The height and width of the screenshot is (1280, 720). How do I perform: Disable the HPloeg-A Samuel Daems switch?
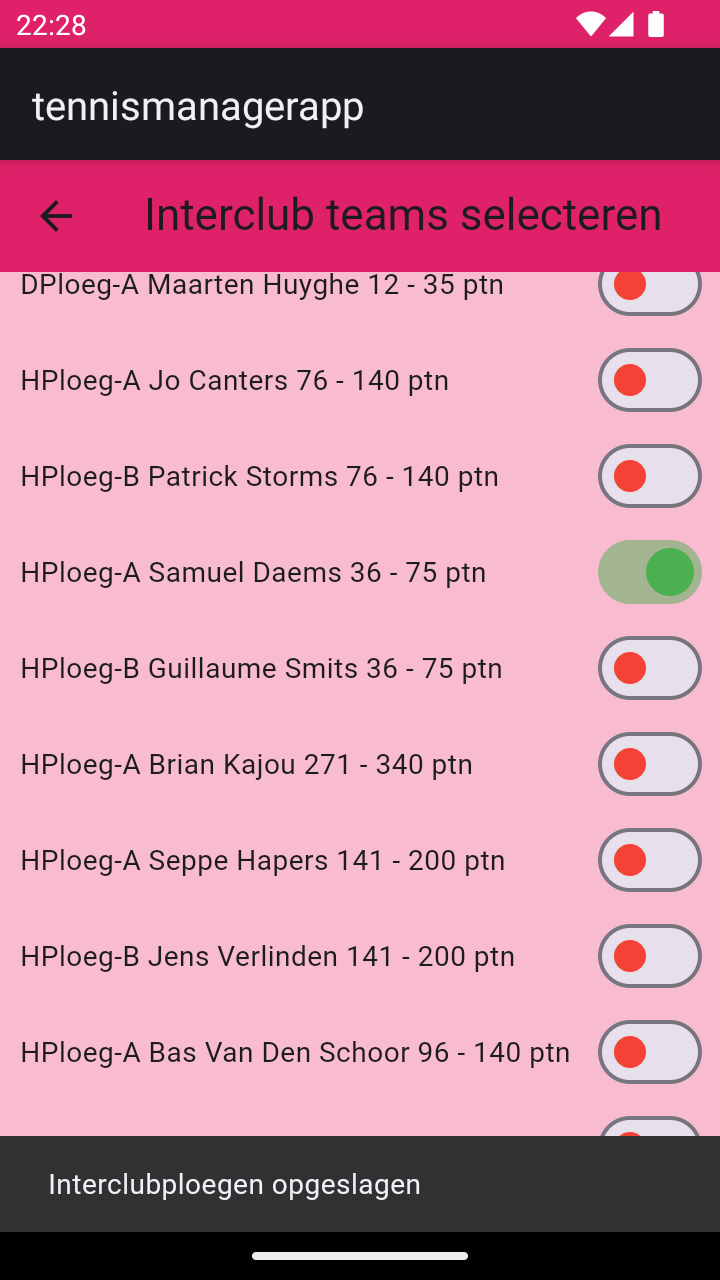649,572
